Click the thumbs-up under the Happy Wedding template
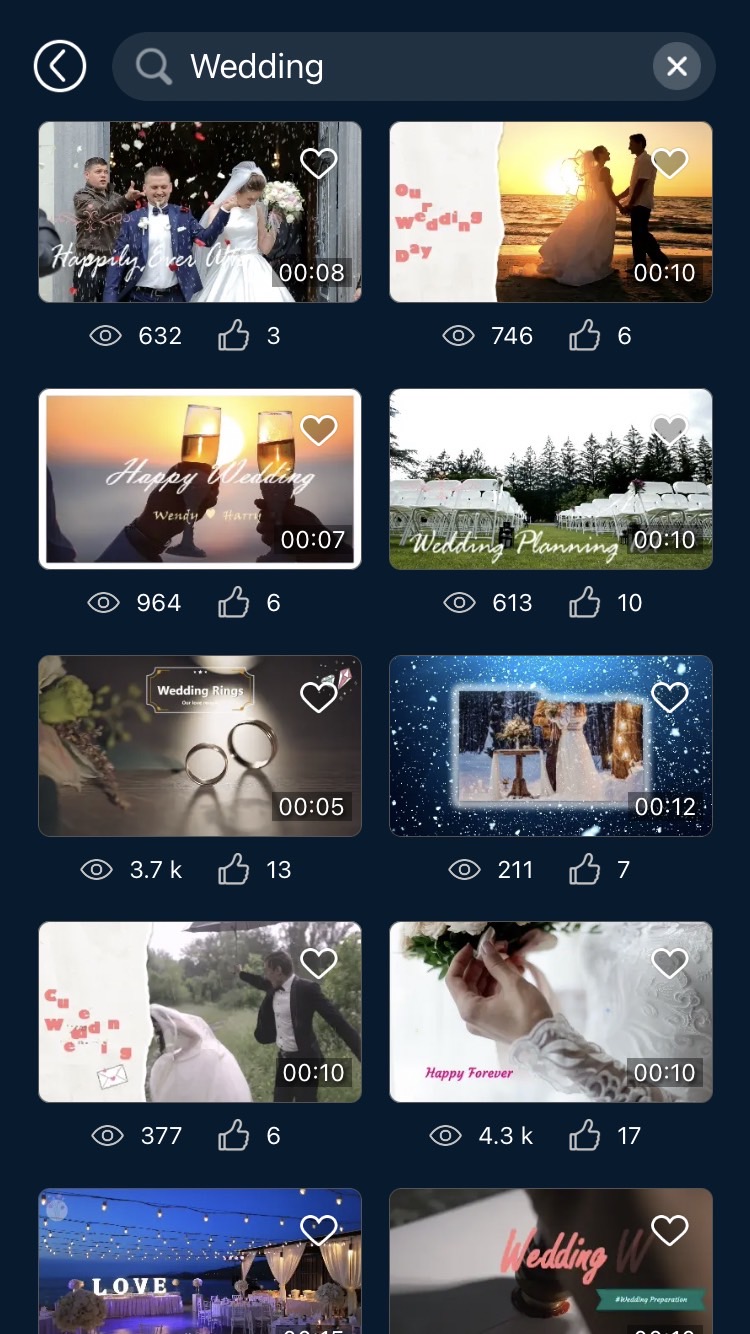 coord(234,602)
